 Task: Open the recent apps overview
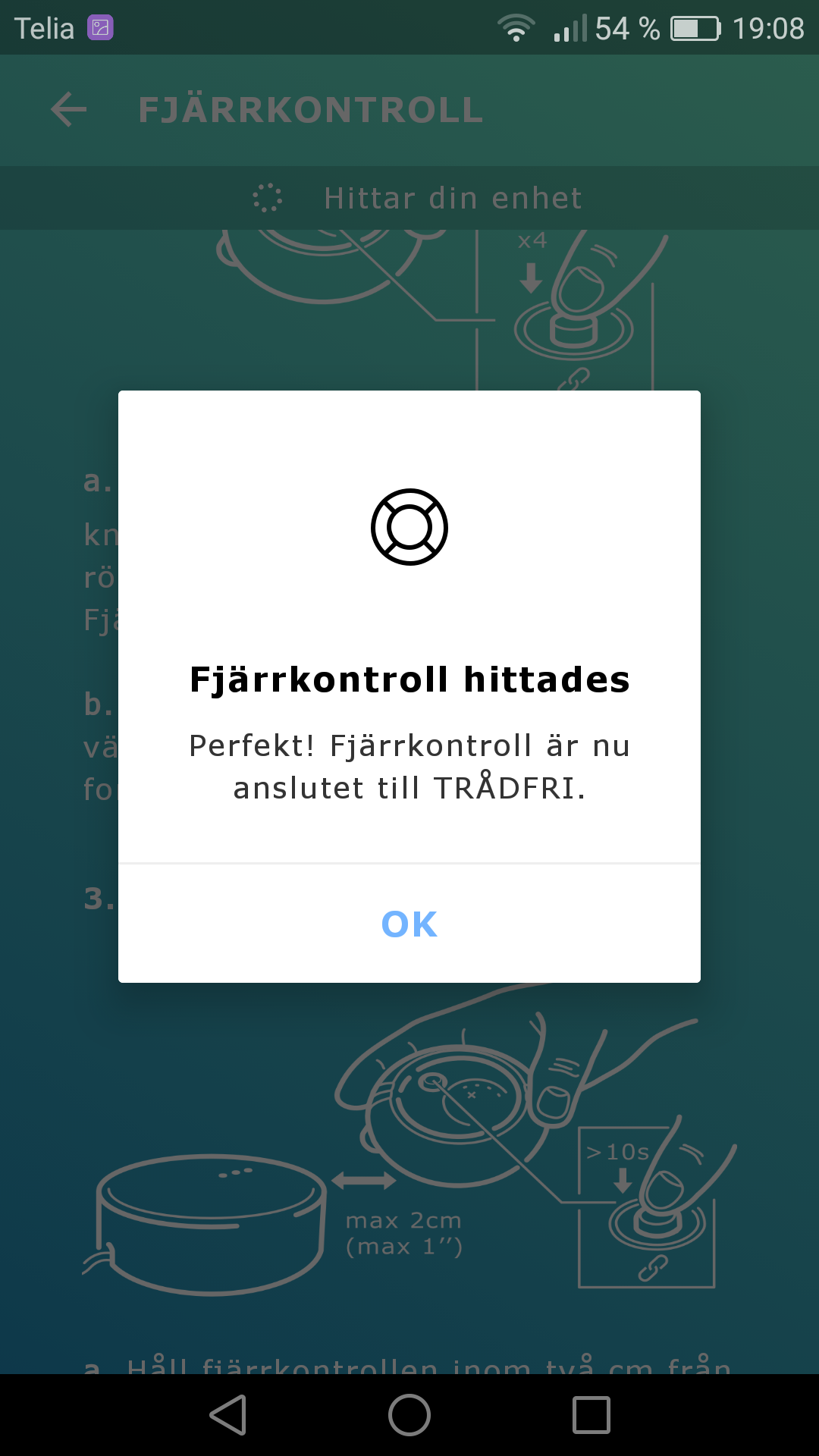click(591, 1415)
